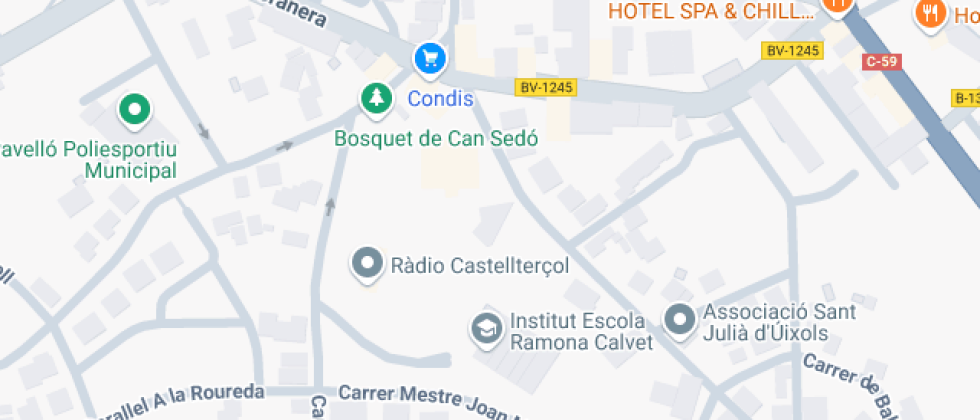
Task: Open the Condis supermarket marker
Action: [x=430, y=58]
